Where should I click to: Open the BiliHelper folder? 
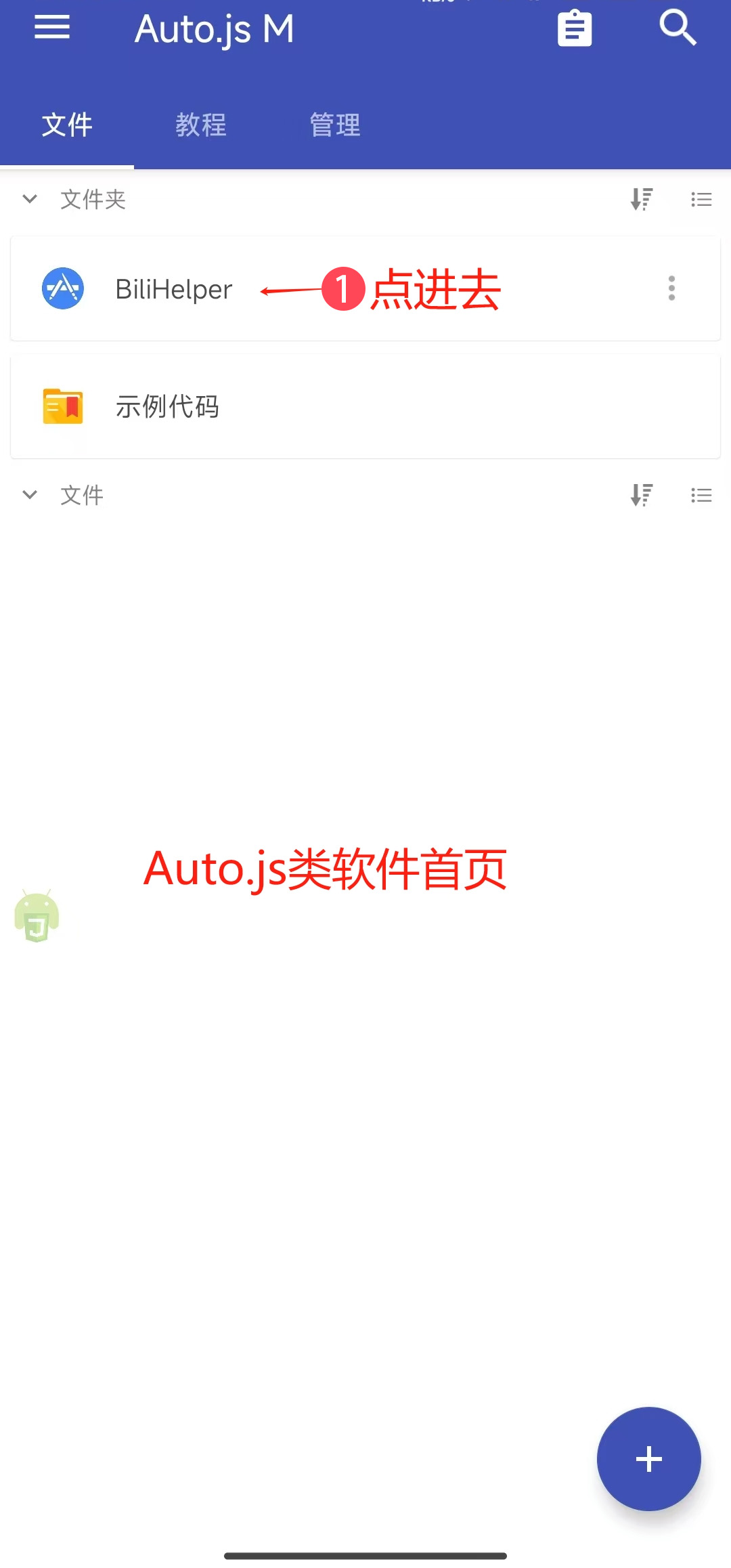[x=173, y=289]
